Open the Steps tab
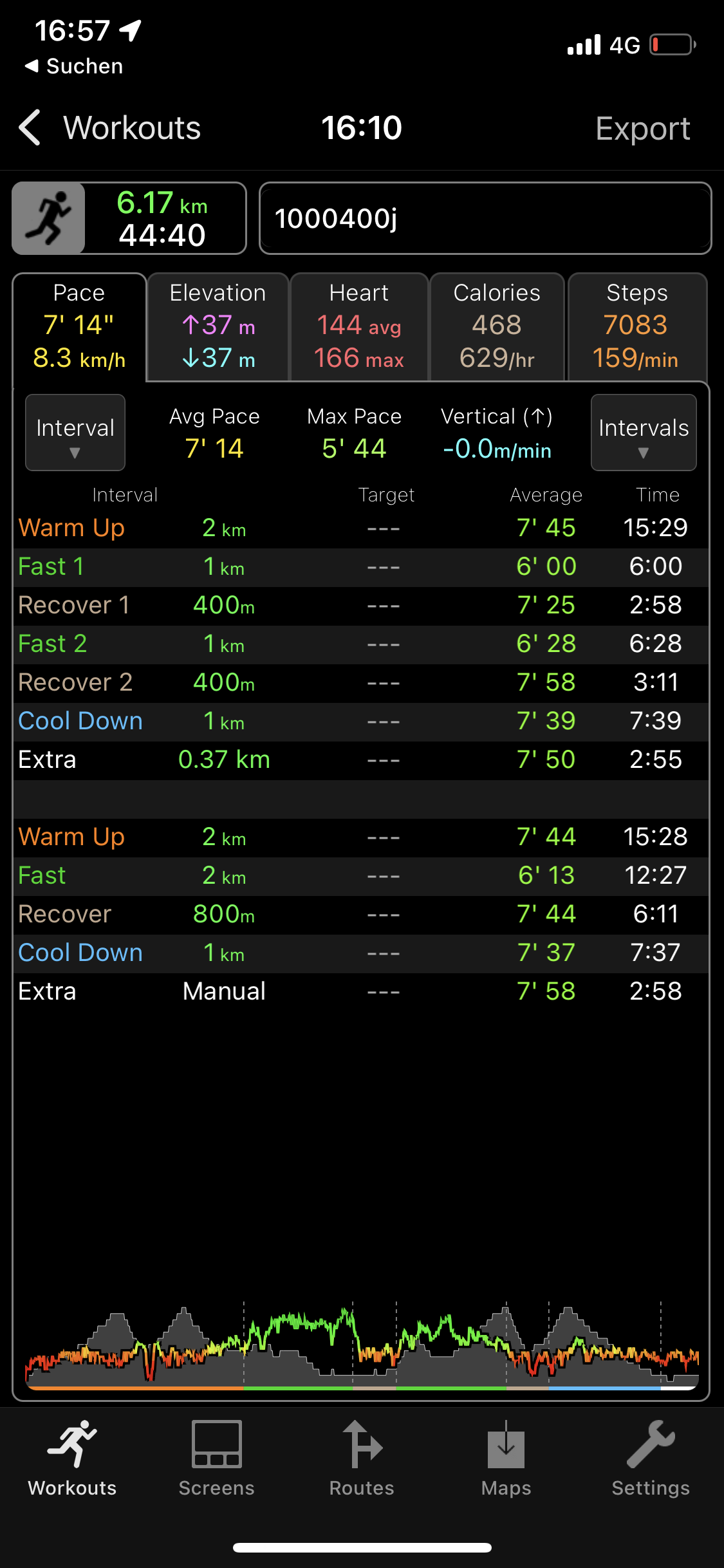This screenshot has width=724, height=1568. pyautogui.click(x=637, y=326)
